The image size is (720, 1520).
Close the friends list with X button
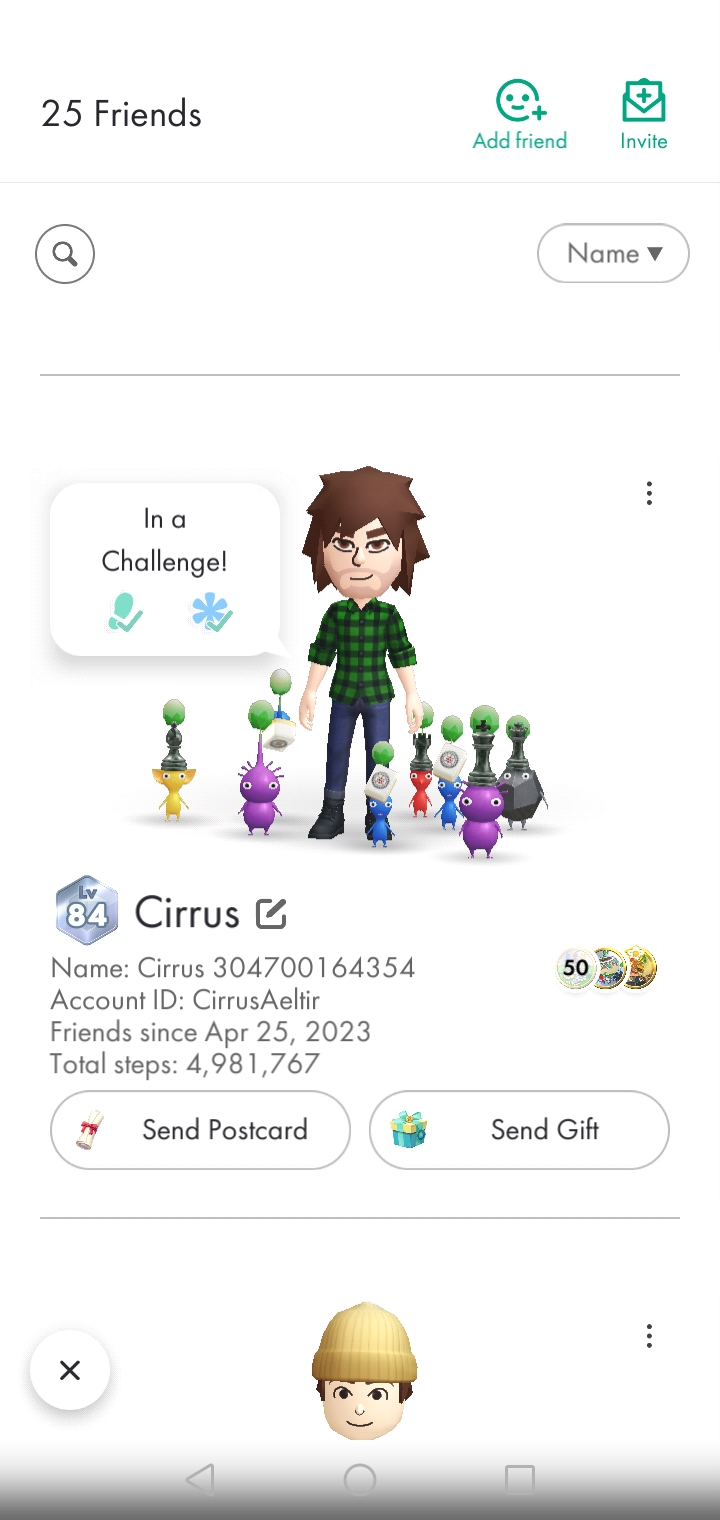[x=70, y=1370]
